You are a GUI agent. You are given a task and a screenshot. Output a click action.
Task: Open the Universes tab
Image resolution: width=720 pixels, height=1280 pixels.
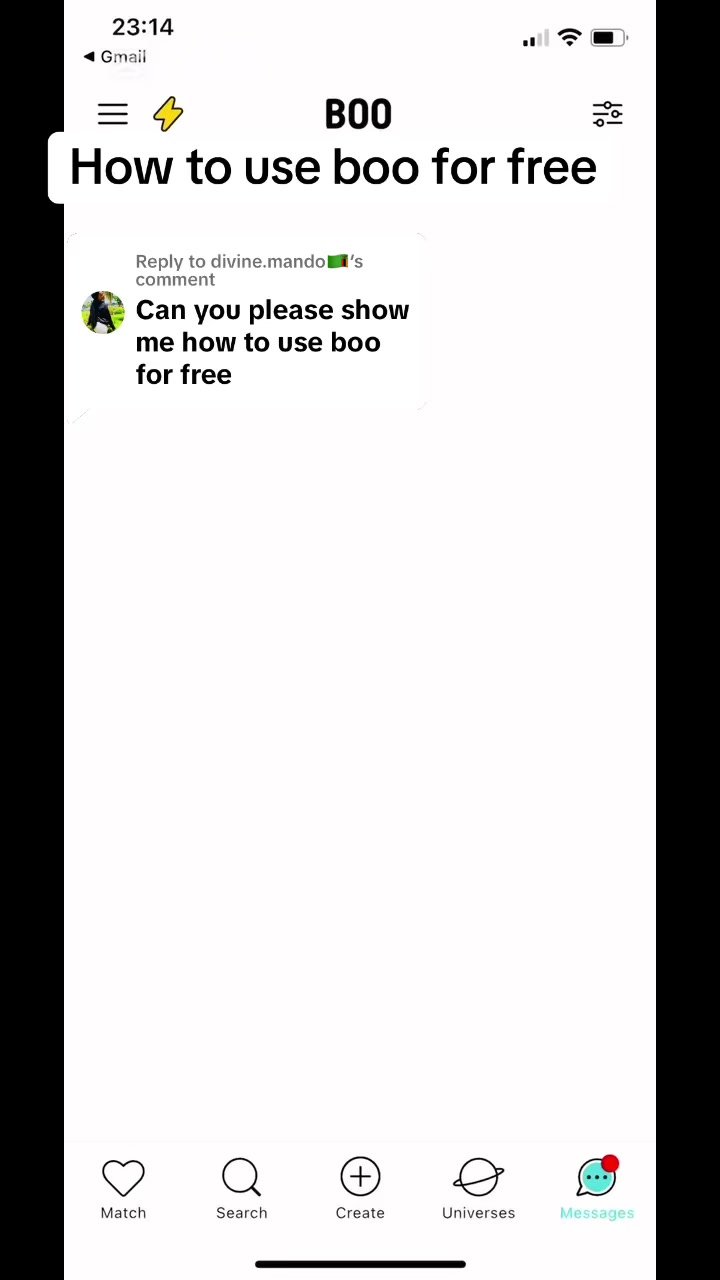point(478,1188)
